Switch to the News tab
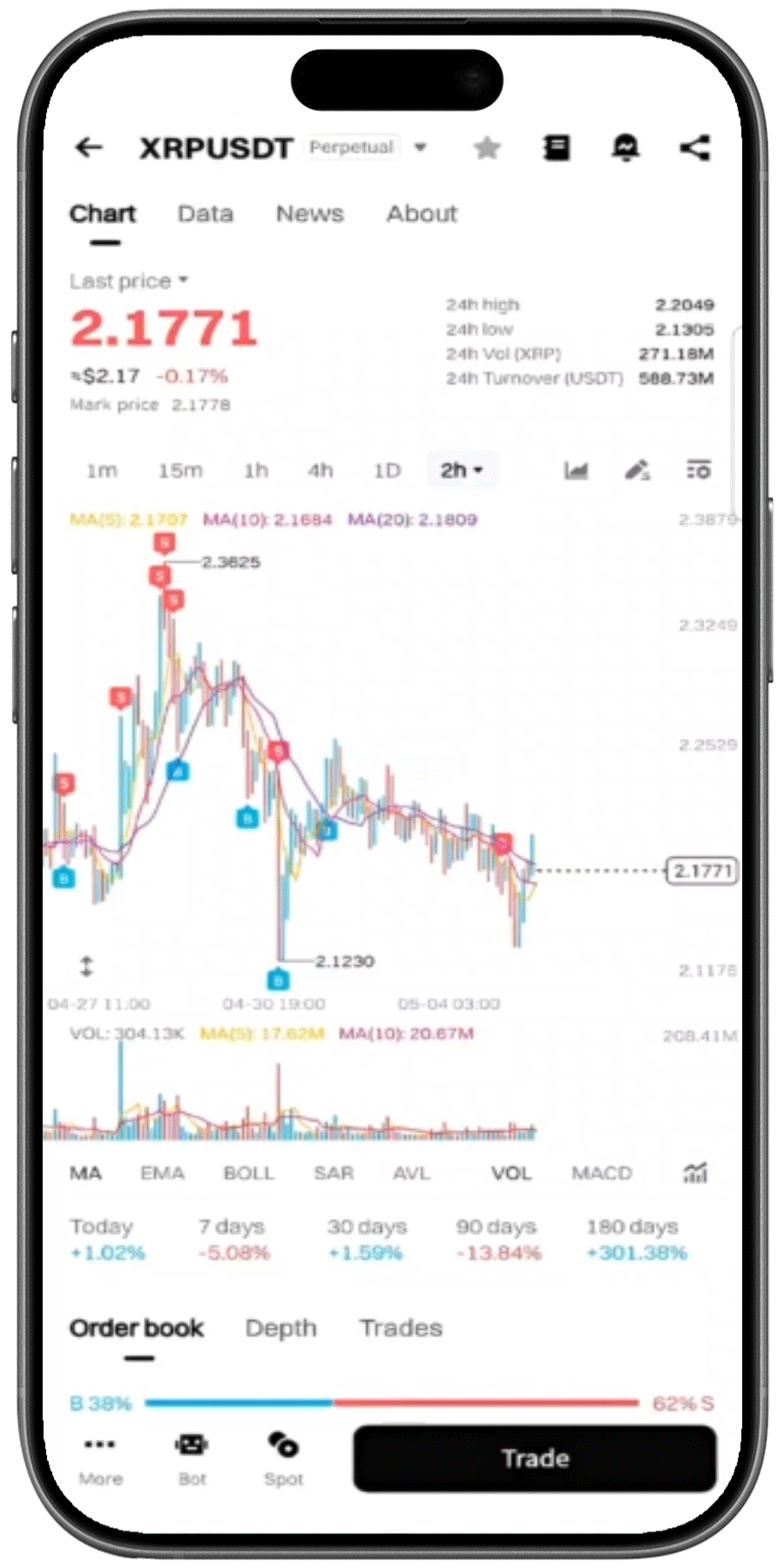The image size is (784, 1568). tap(309, 213)
